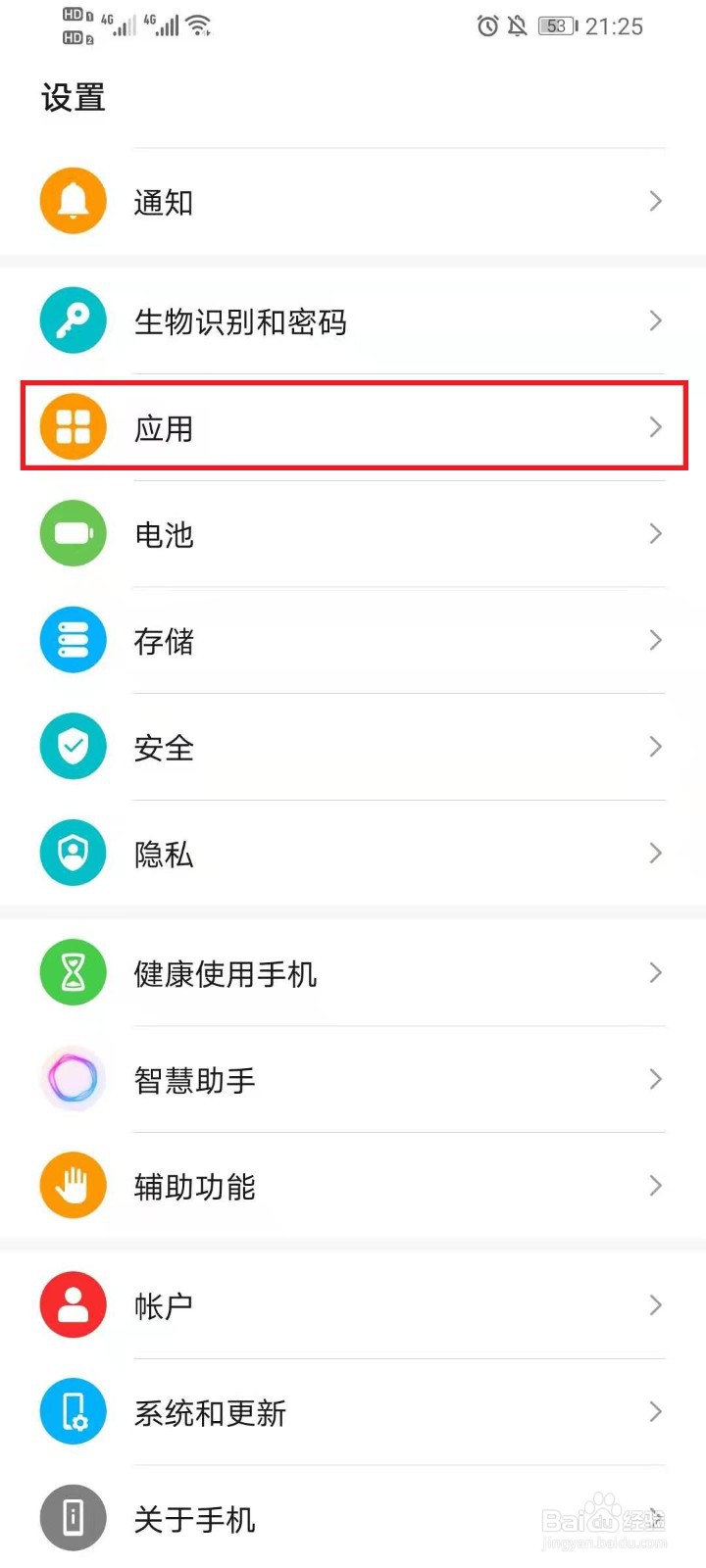Tap the 生物识别和密码 key icon
Screen dimensions: 706x1568
pyautogui.click(x=73, y=320)
